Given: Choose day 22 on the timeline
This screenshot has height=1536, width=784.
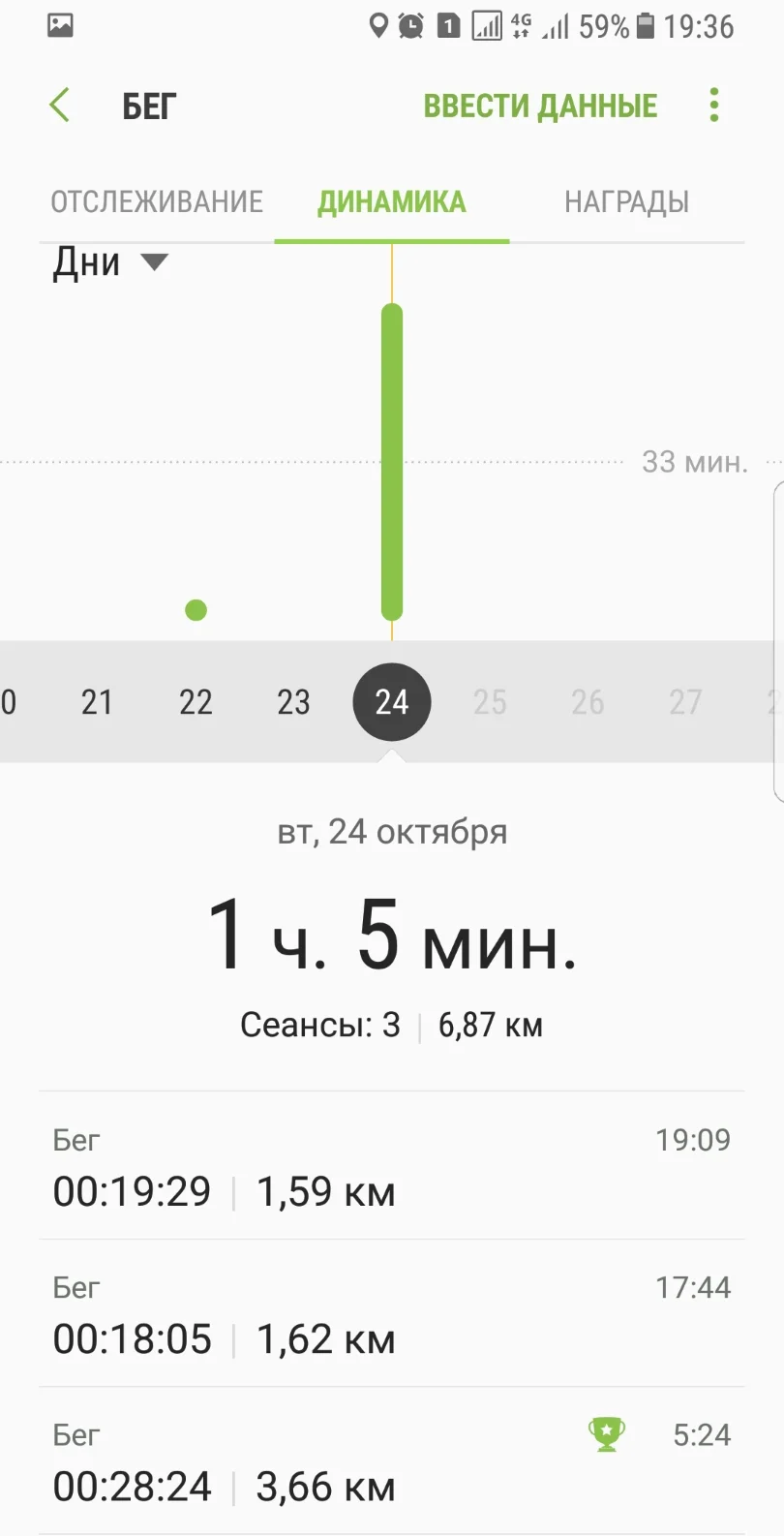Looking at the screenshot, I should coord(196,702).
